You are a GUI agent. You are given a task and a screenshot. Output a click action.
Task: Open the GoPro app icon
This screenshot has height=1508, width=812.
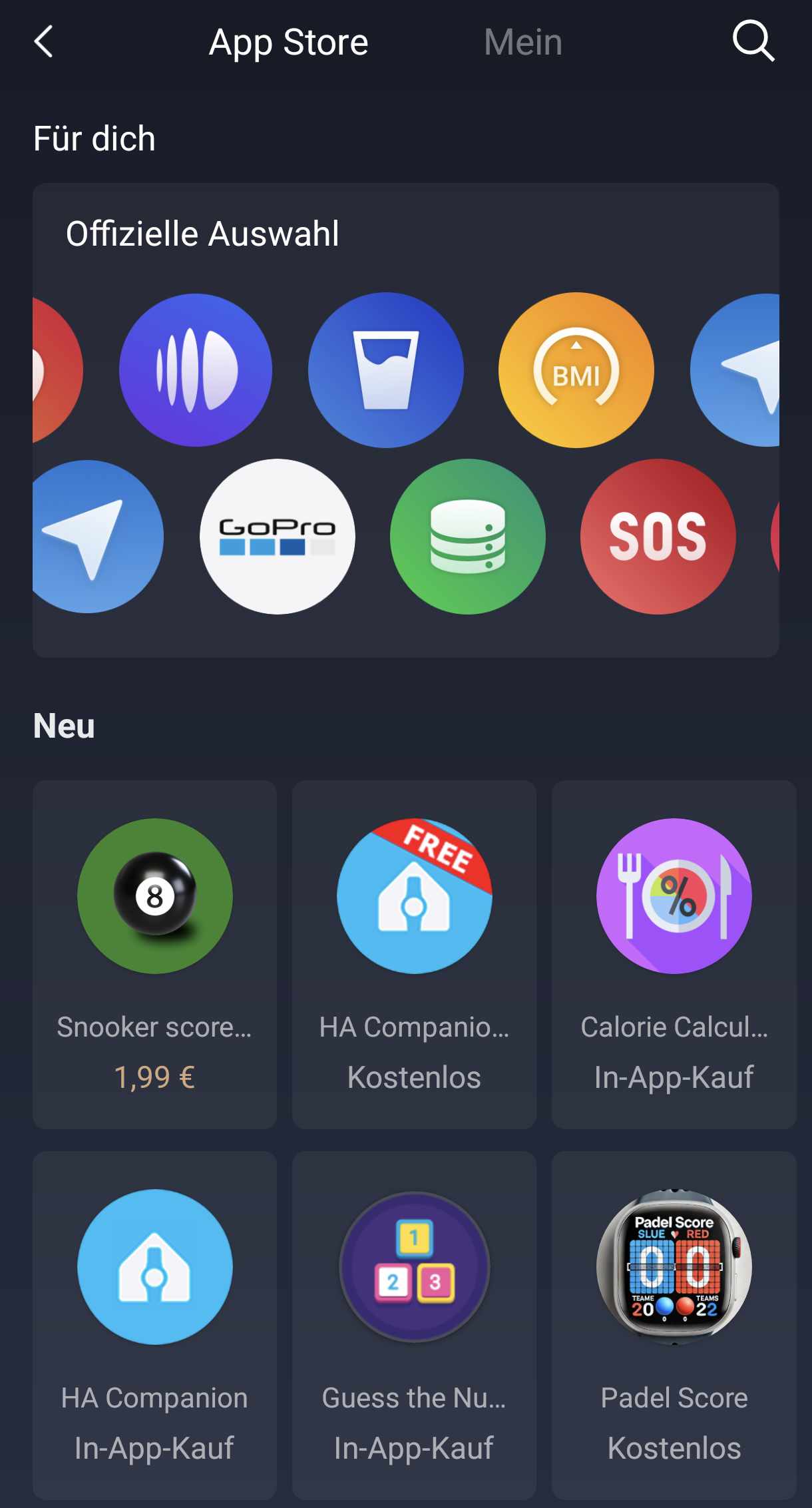pos(277,537)
